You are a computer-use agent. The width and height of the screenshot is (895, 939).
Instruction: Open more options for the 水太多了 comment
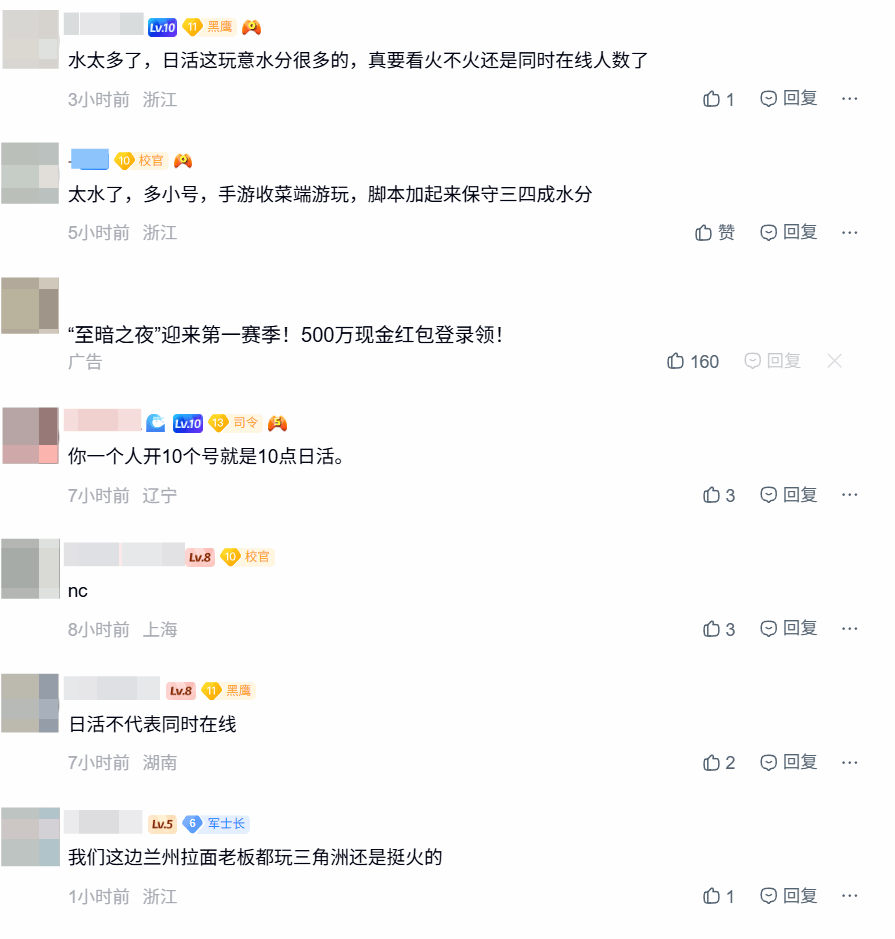coord(849,98)
